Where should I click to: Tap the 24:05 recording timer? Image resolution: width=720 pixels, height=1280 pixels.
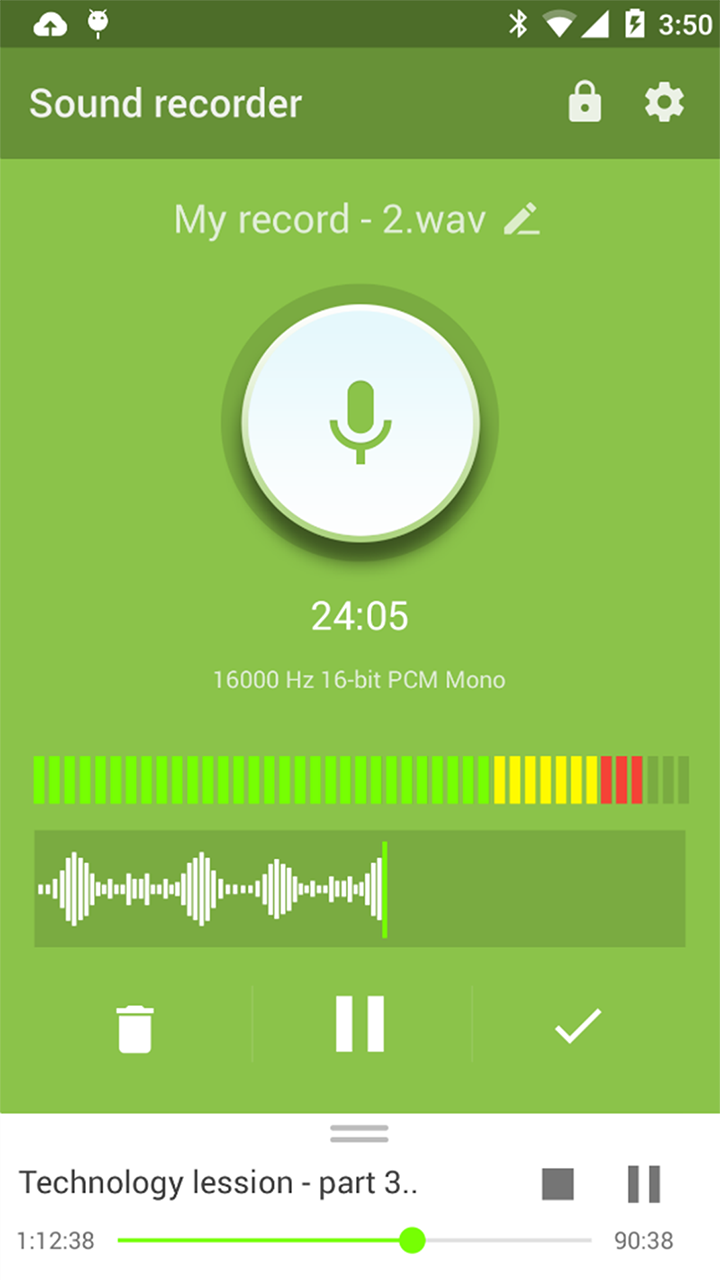point(360,616)
